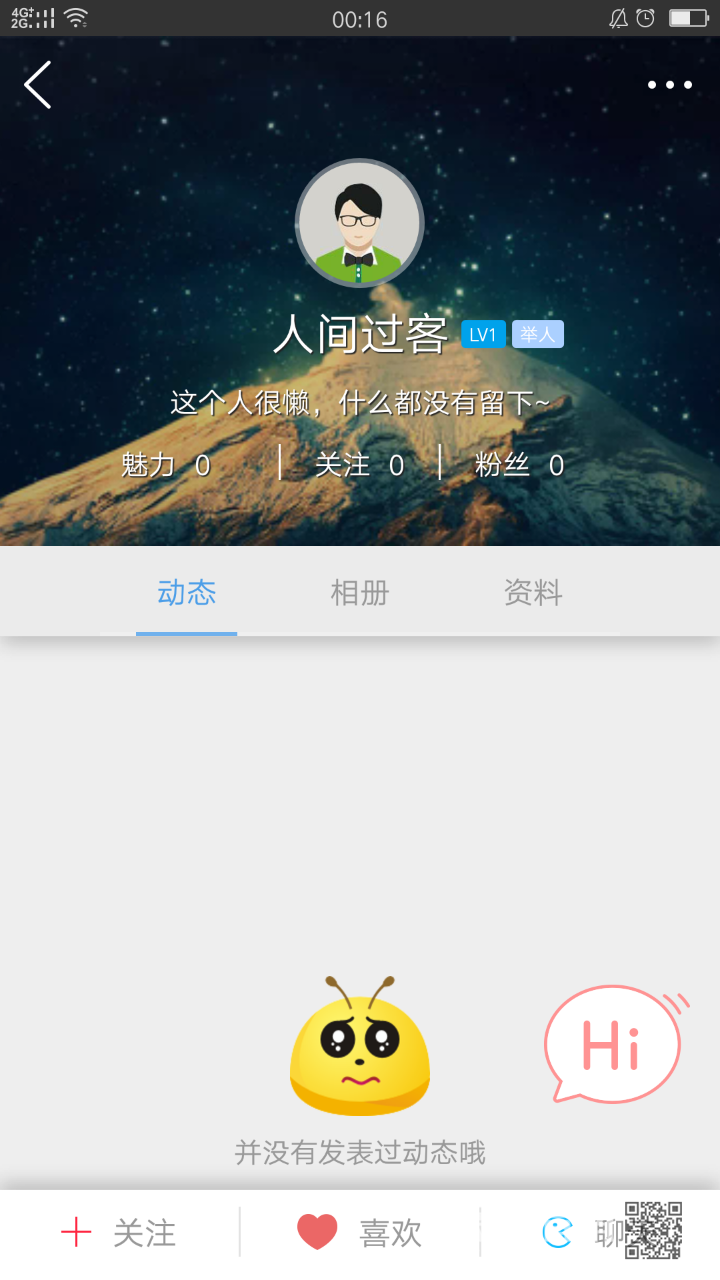The image size is (720, 1280).
Task: Follow this user with 关注 button
Action: [x=119, y=1233]
